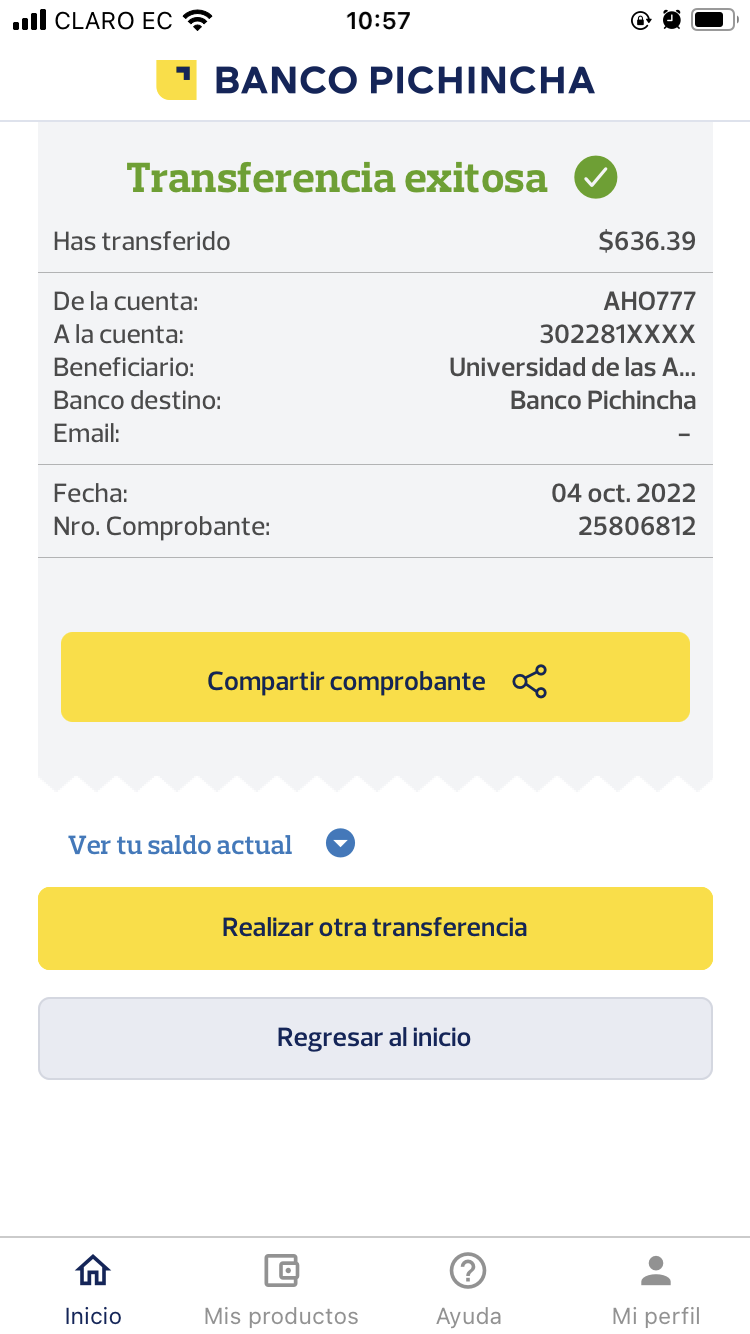Open the Inicio tab
Viewport: 750px width, 1334px height.
93,1288
